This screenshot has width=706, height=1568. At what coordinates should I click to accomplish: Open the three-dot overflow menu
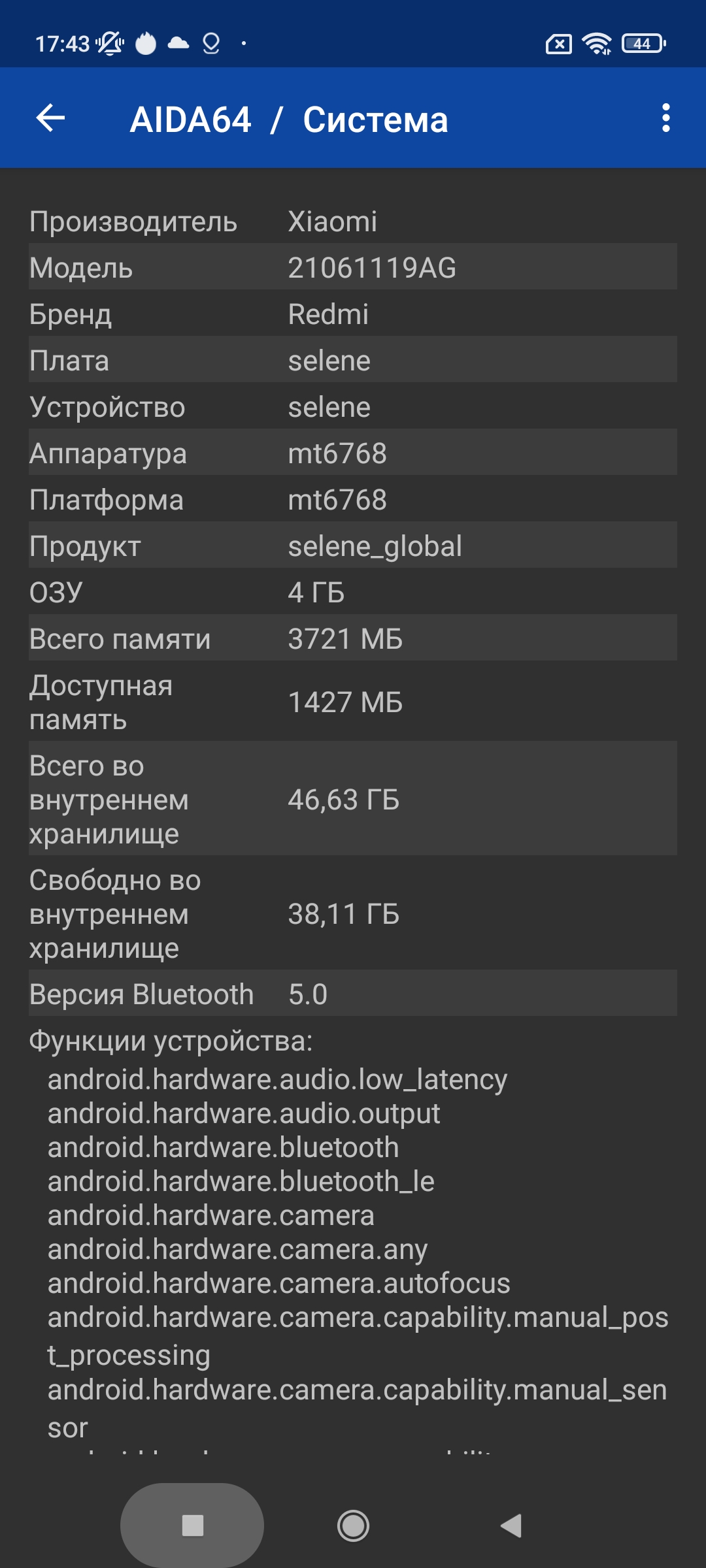(665, 118)
